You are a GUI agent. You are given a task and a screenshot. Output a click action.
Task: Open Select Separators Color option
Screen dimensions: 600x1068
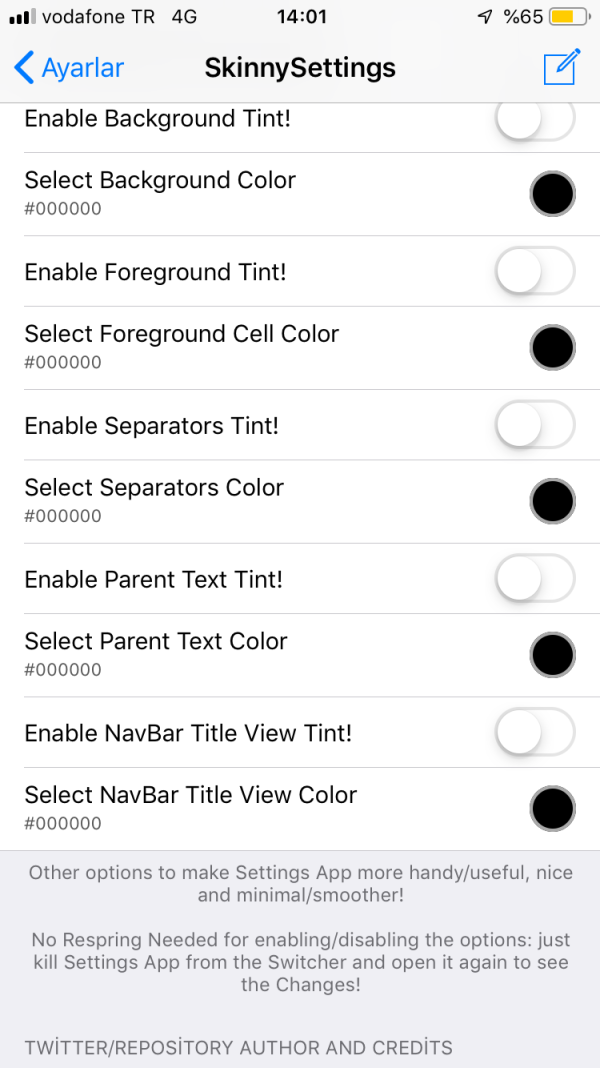click(551, 501)
